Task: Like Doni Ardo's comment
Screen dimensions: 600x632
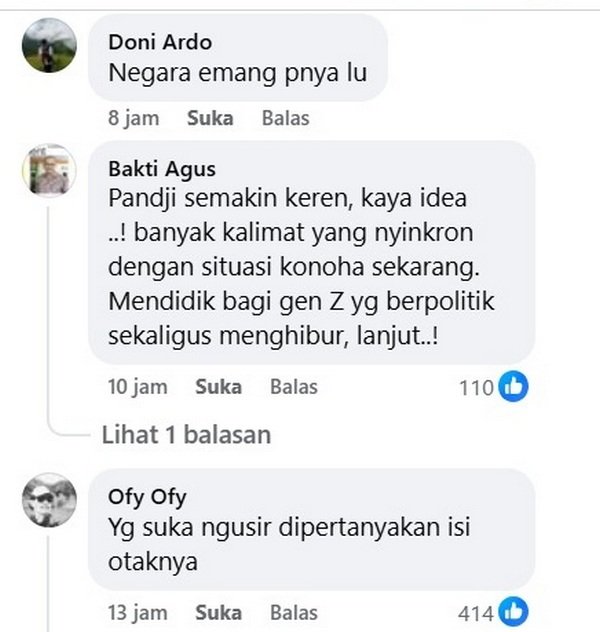Action: tap(210, 118)
